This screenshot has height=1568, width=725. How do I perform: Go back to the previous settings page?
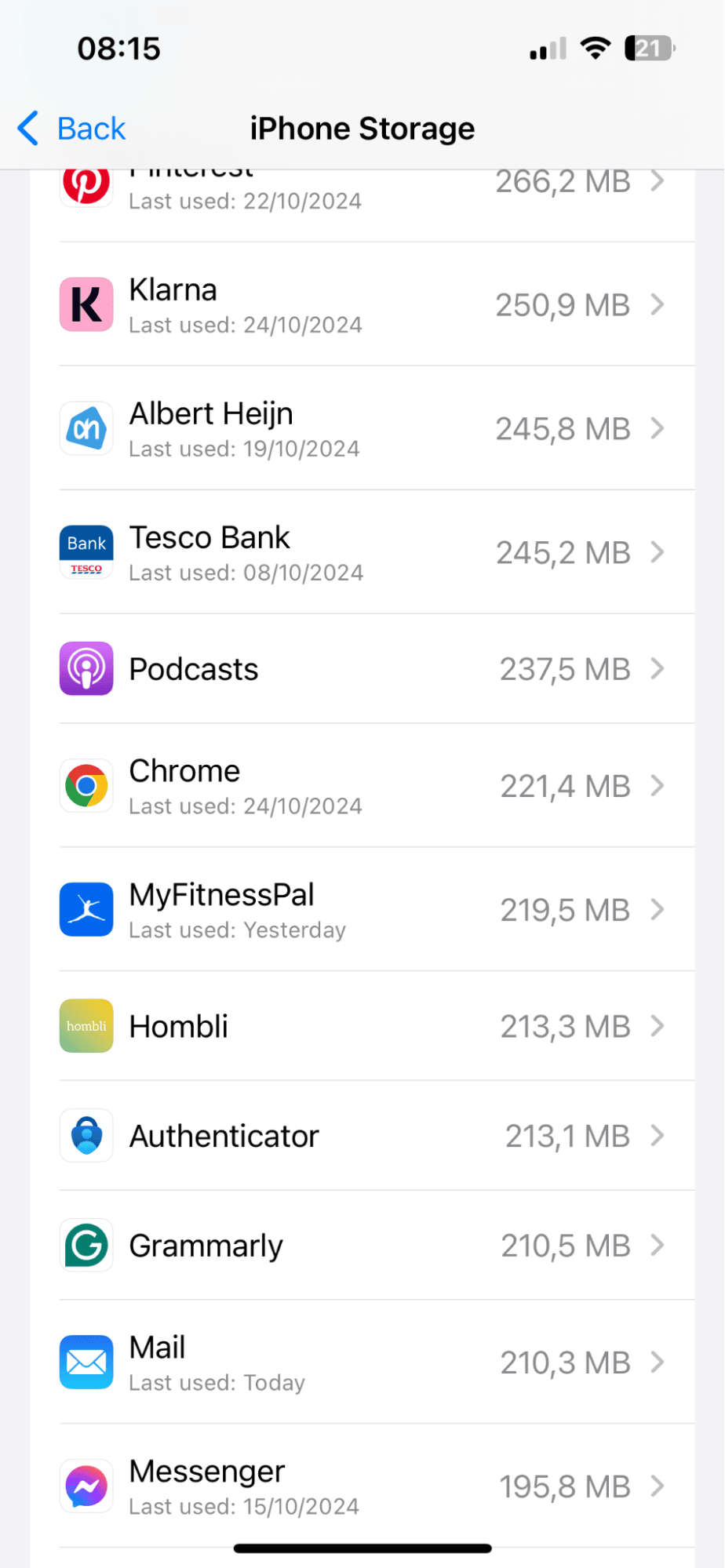(x=72, y=129)
